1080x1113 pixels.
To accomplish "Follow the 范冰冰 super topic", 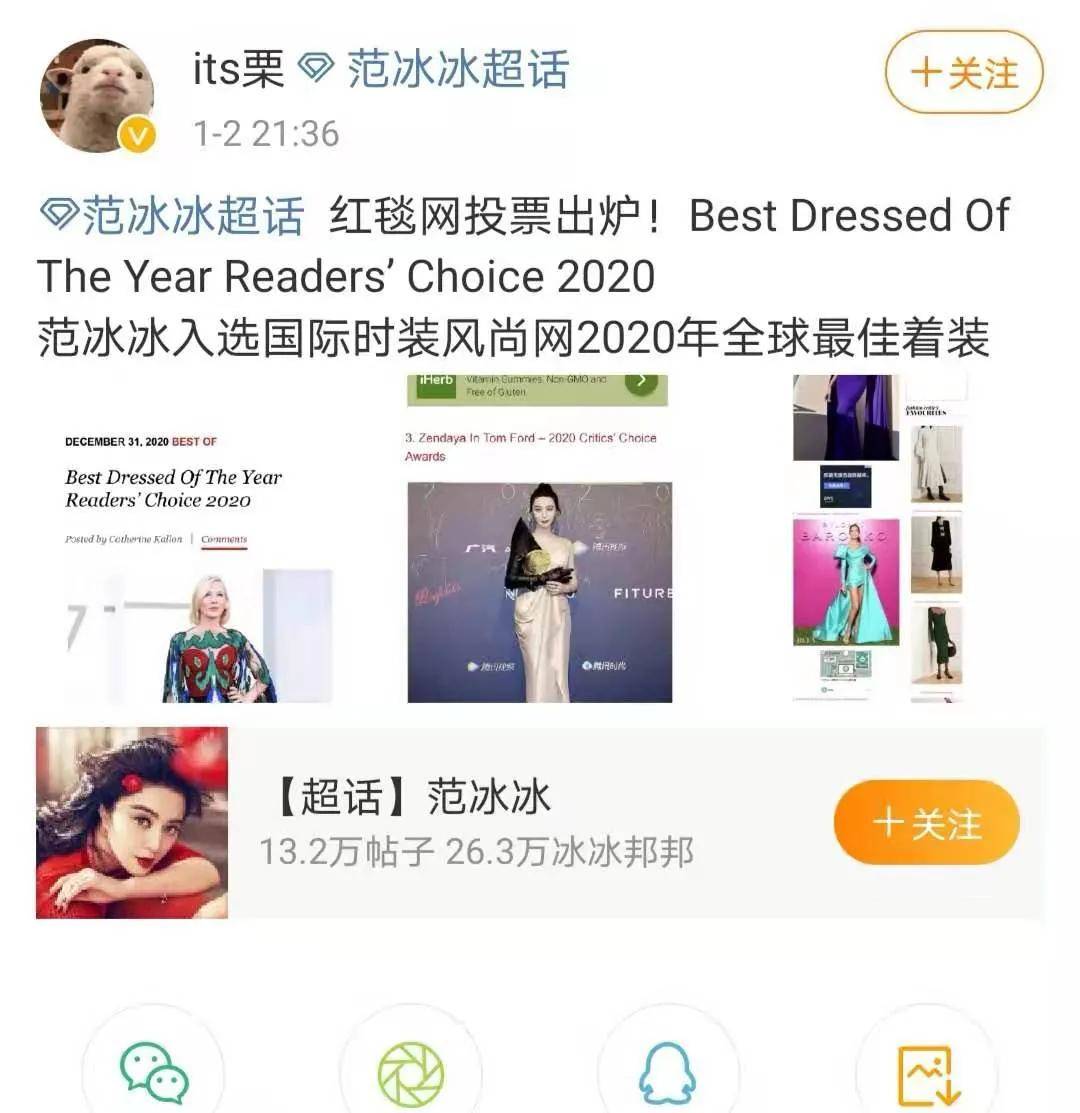I will pos(926,823).
